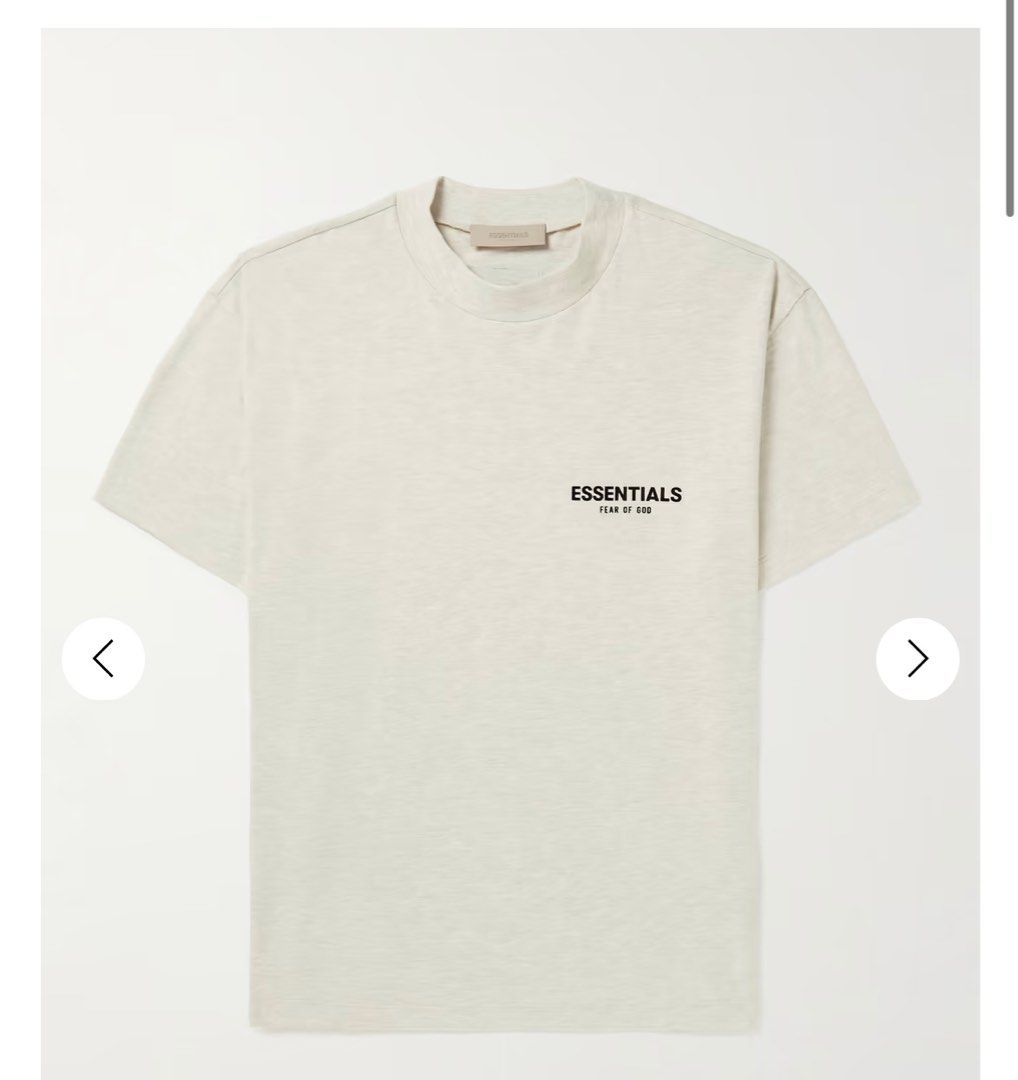Open the Essentials t-shirt product photo
1018x1080 pixels.
point(510,600)
